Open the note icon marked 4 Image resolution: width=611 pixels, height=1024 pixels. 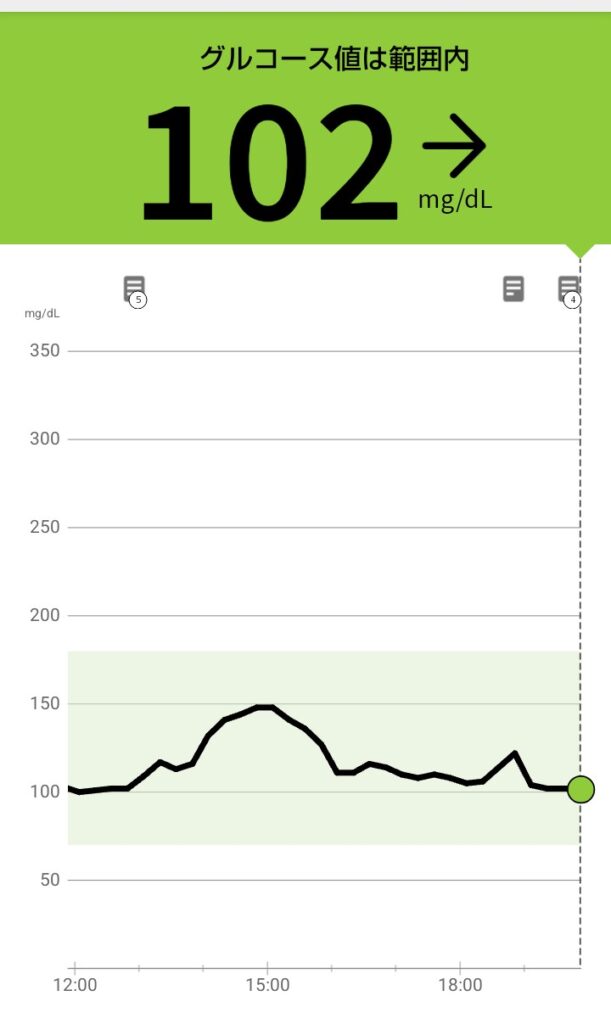click(x=569, y=290)
